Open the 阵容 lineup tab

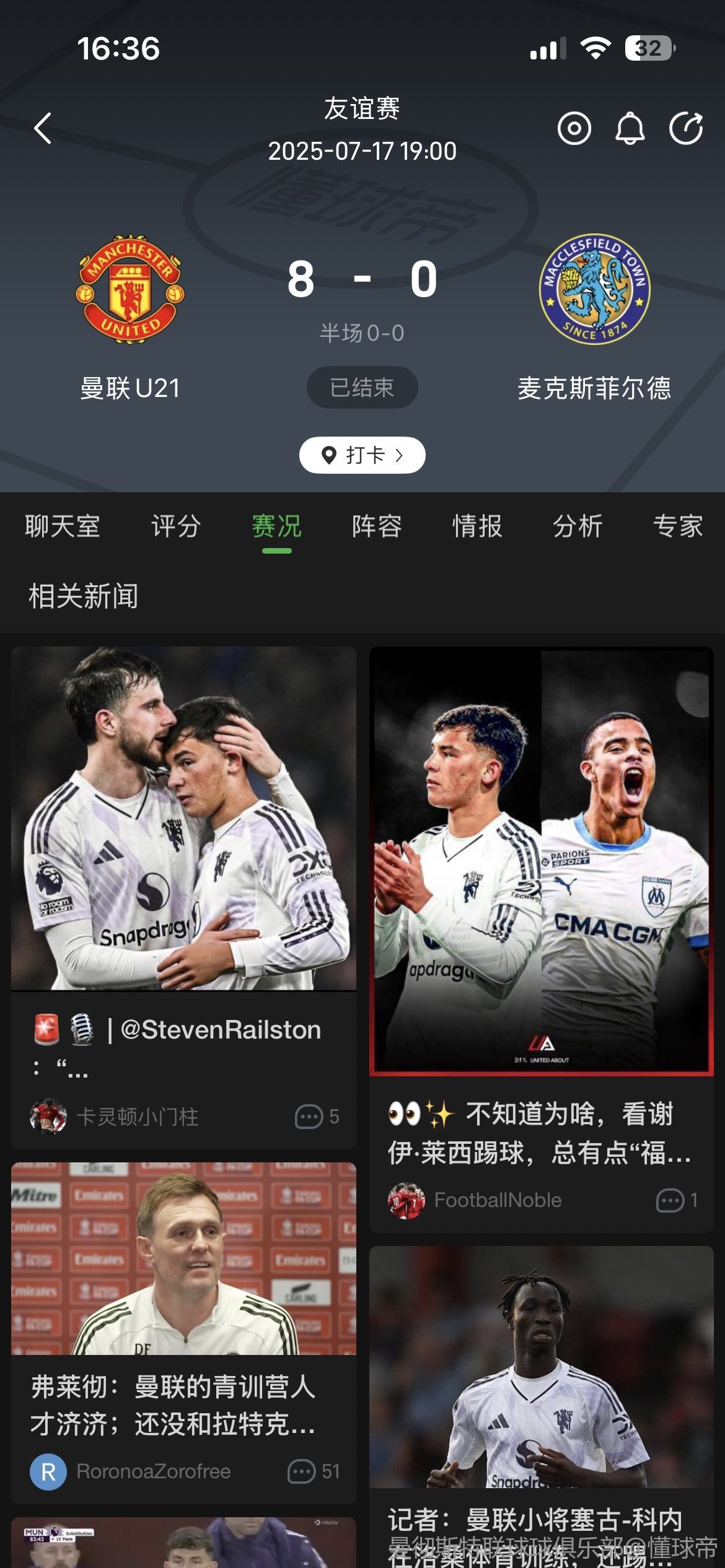[x=377, y=526]
